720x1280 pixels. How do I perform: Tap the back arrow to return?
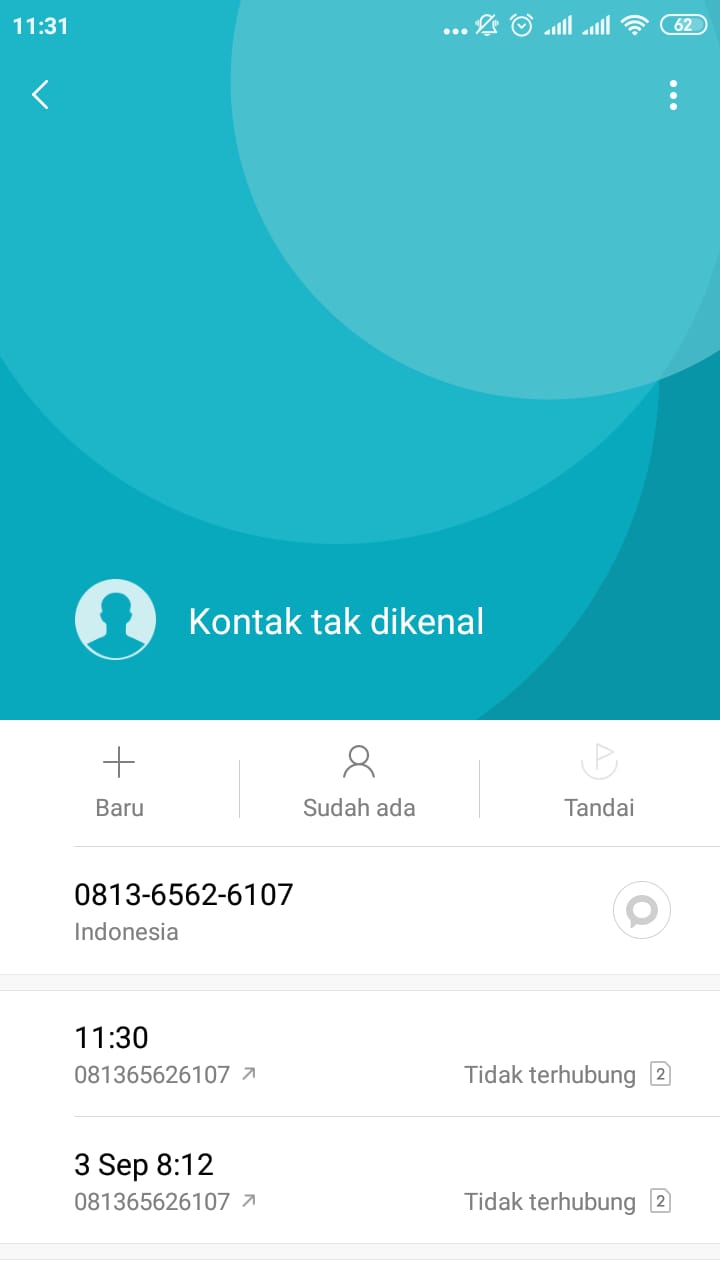point(39,94)
